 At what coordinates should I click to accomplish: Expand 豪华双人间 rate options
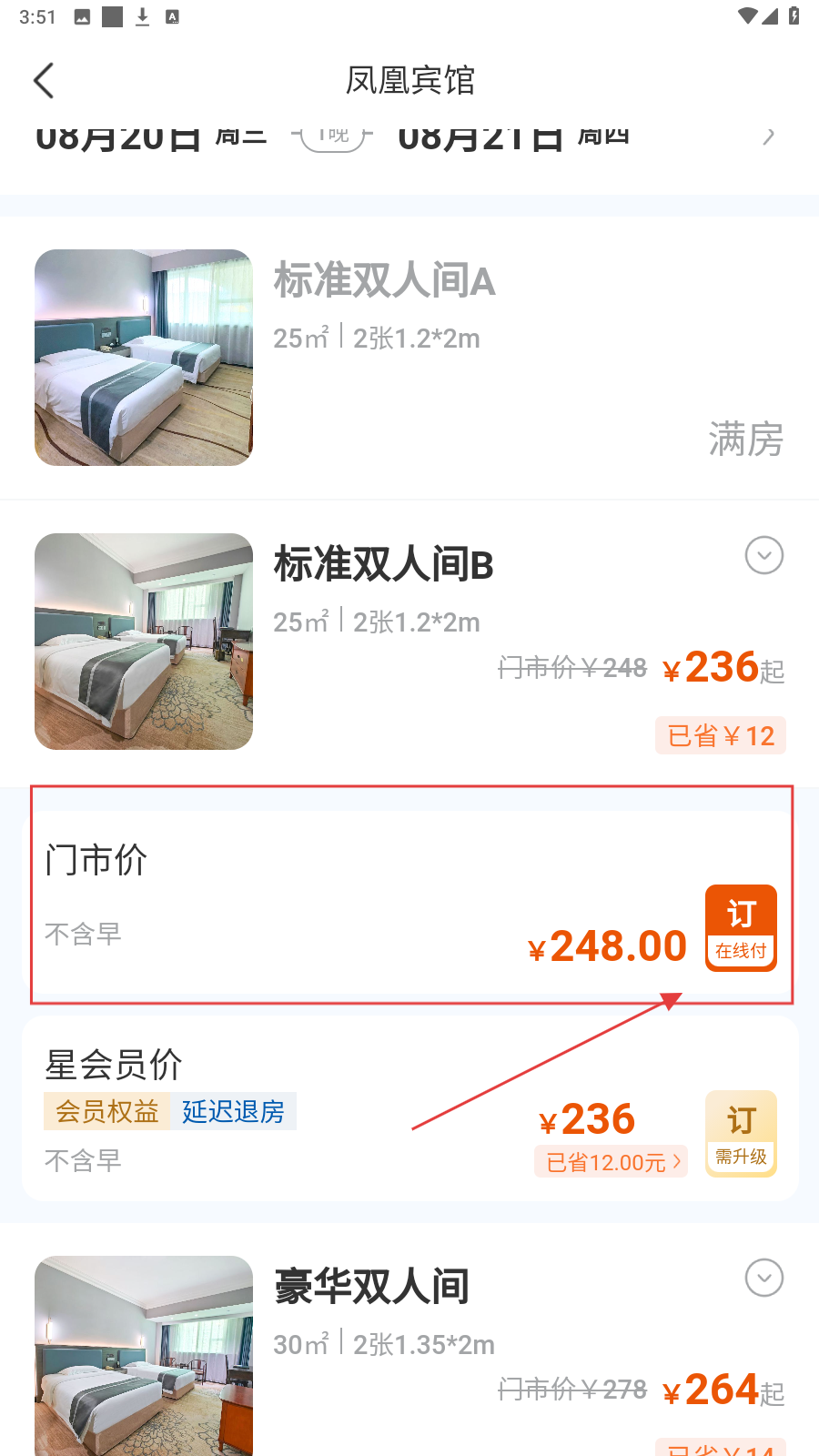coord(763,1278)
